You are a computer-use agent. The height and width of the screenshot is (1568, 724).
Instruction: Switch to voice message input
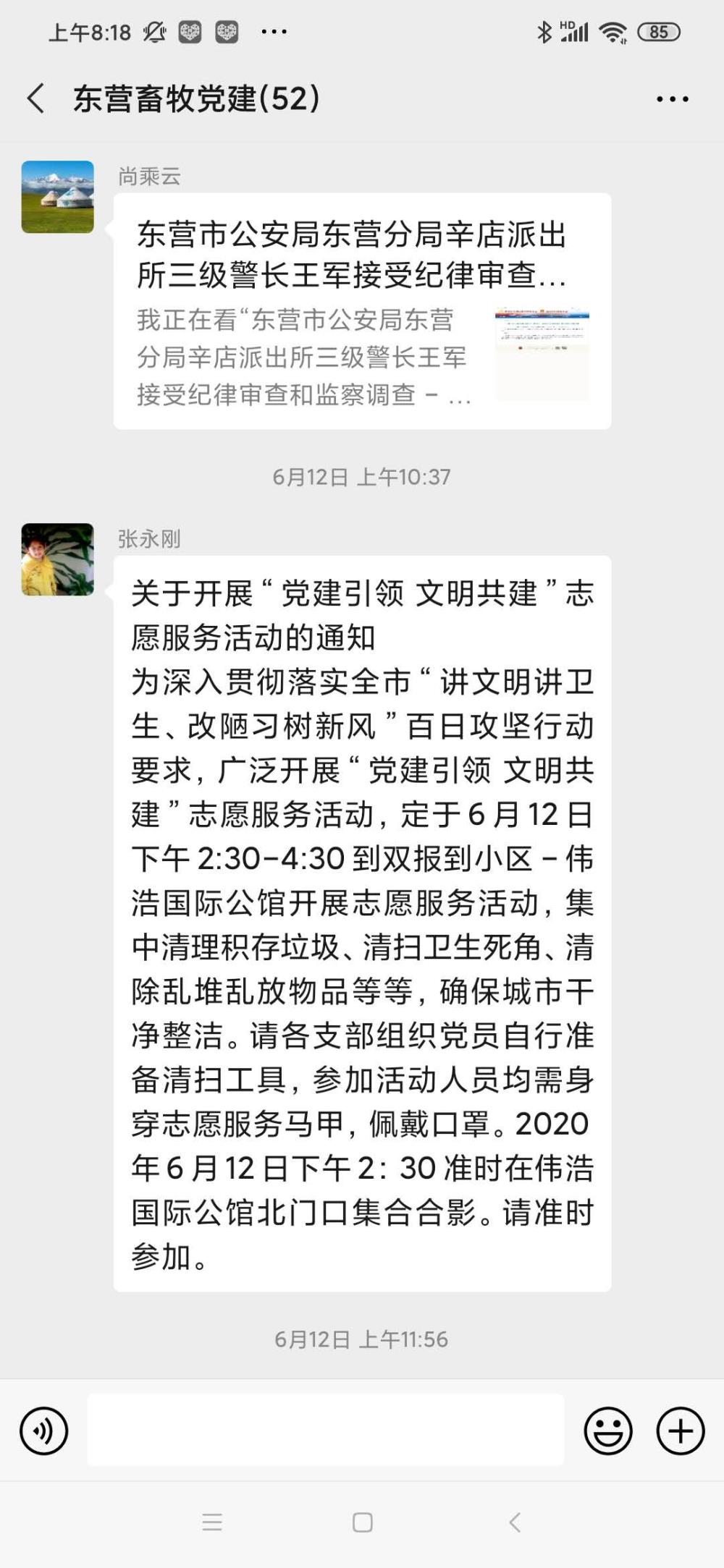point(44,1431)
